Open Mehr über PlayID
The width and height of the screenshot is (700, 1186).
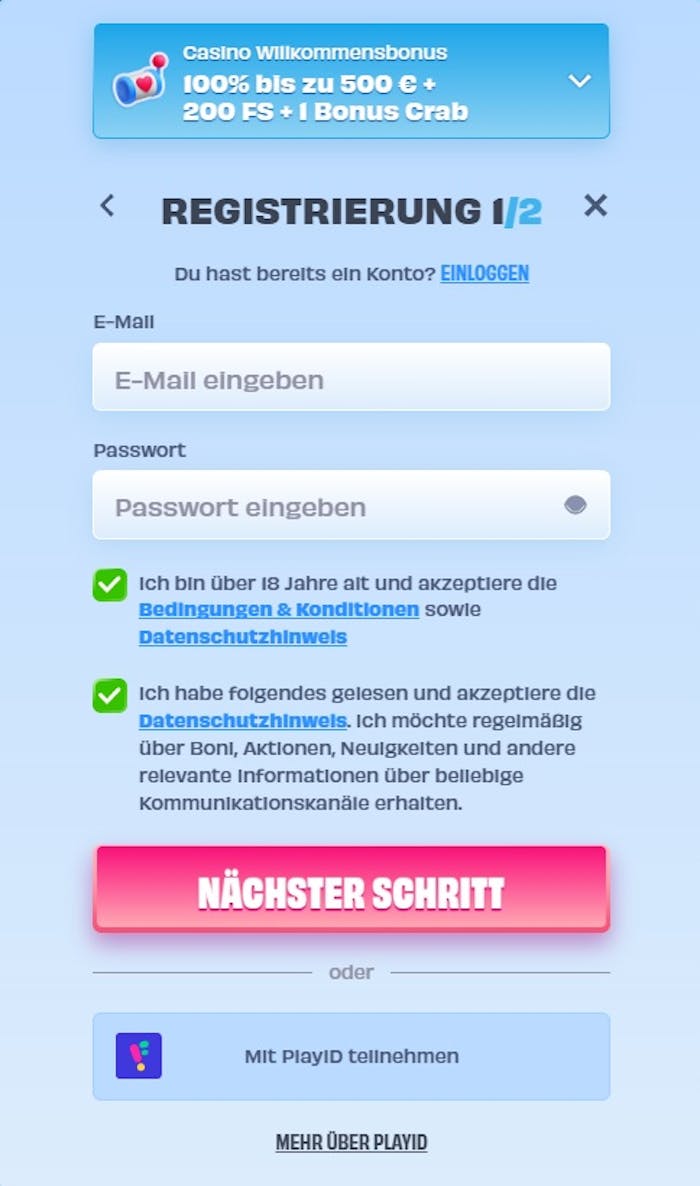point(351,1142)
